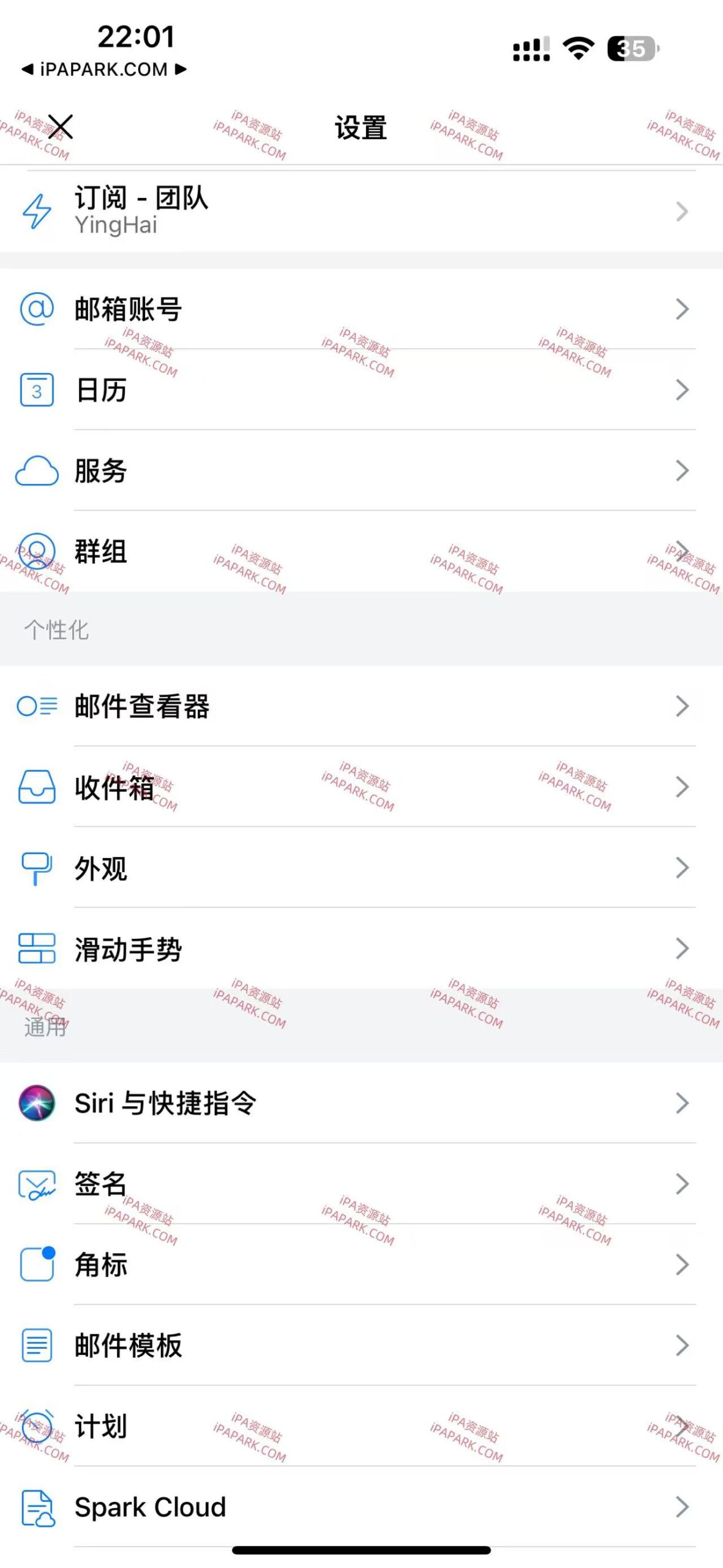
Task: Click the 服务 cloud services icon
Action: 37,471
